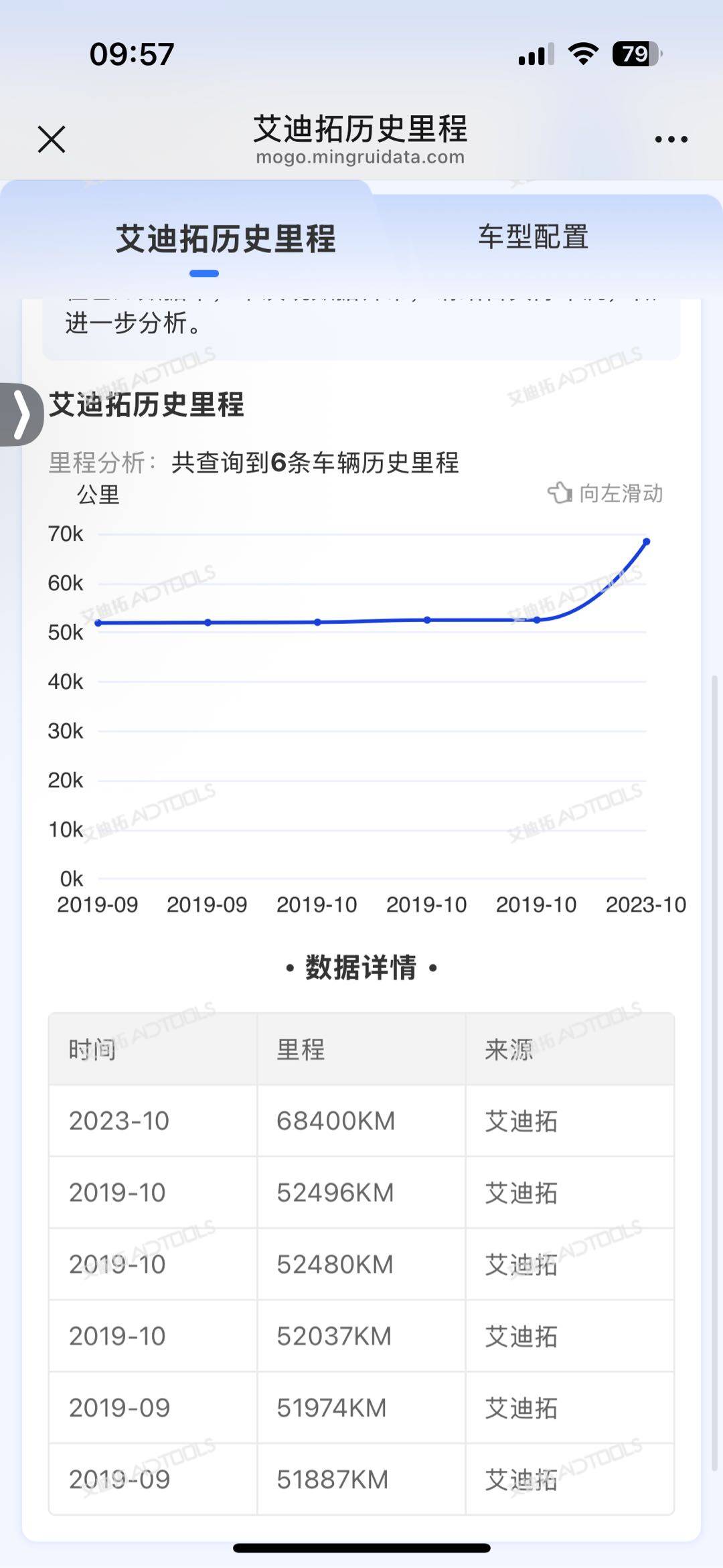Select the 艾迪拓历史里程 tab

[x=226, y=239]
